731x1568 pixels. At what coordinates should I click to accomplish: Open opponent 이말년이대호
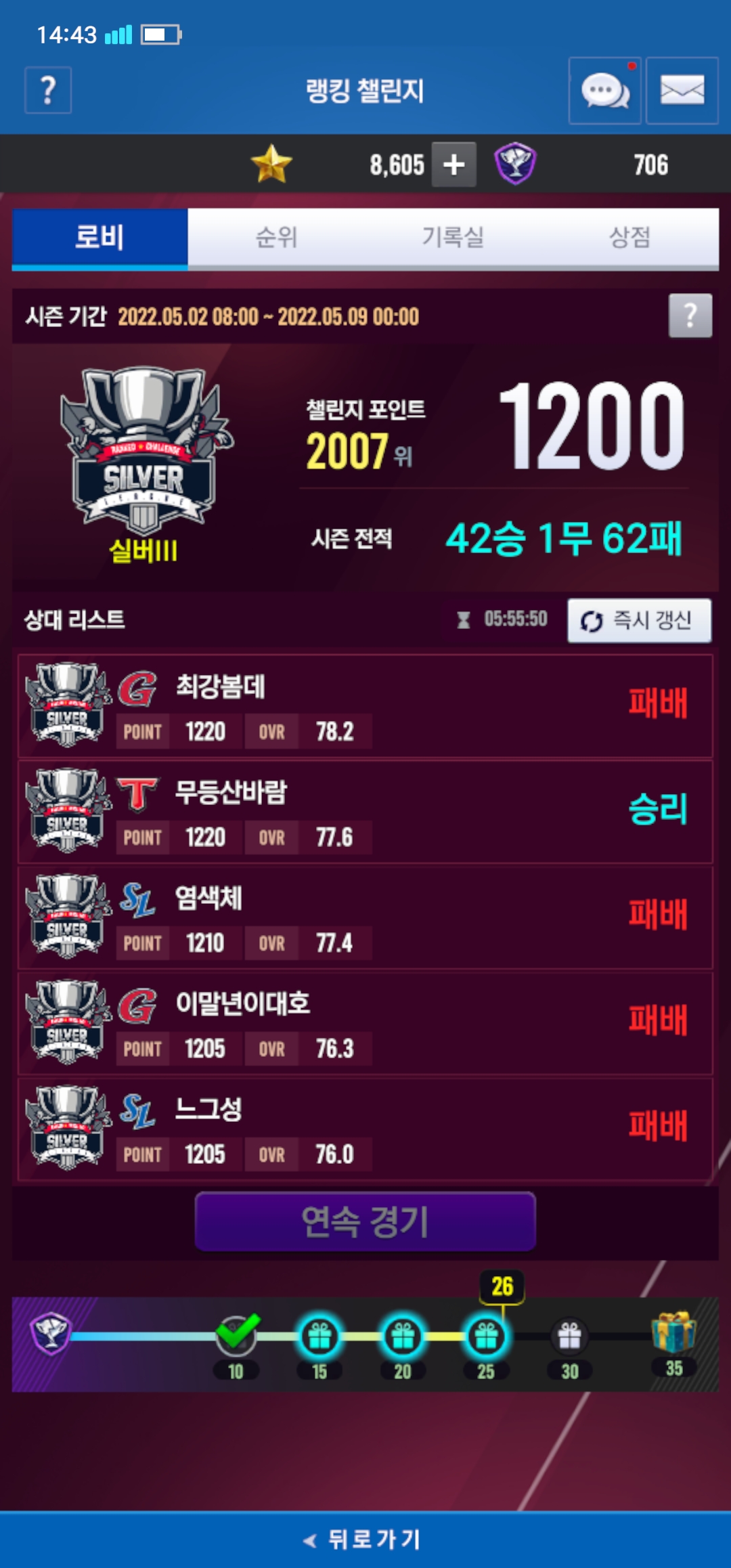[x=365, y=1022]
